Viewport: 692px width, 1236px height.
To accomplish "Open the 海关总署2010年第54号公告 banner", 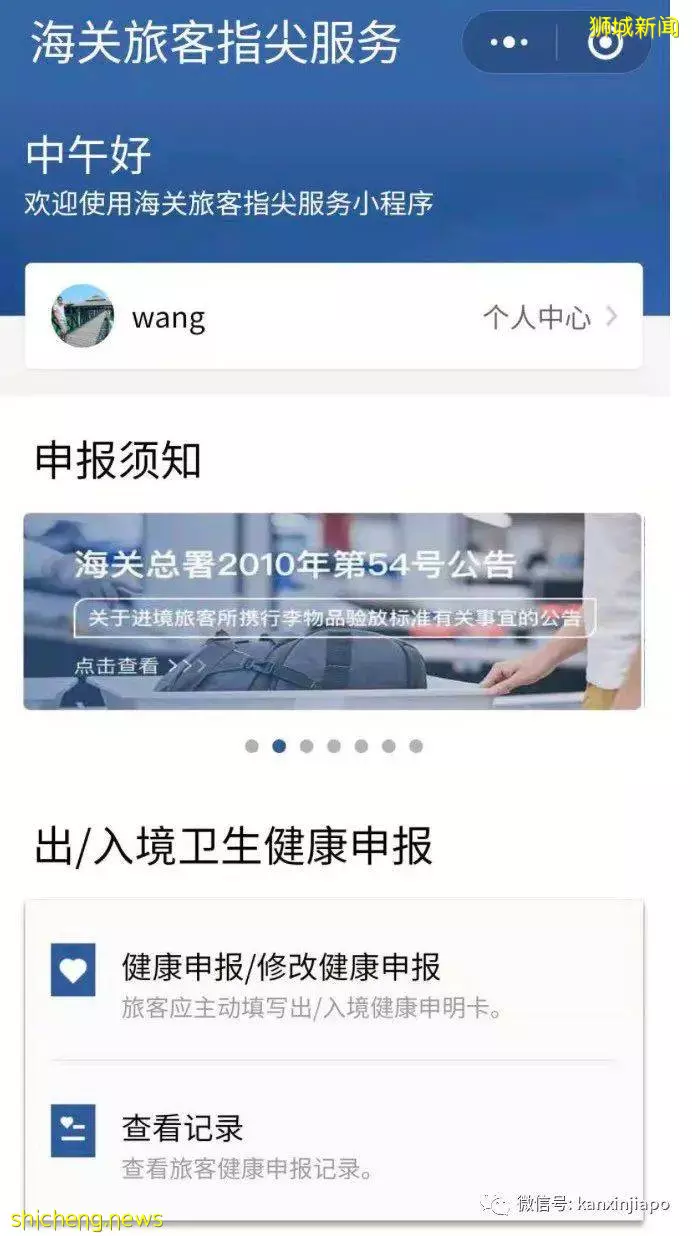I will coord(332,611).
